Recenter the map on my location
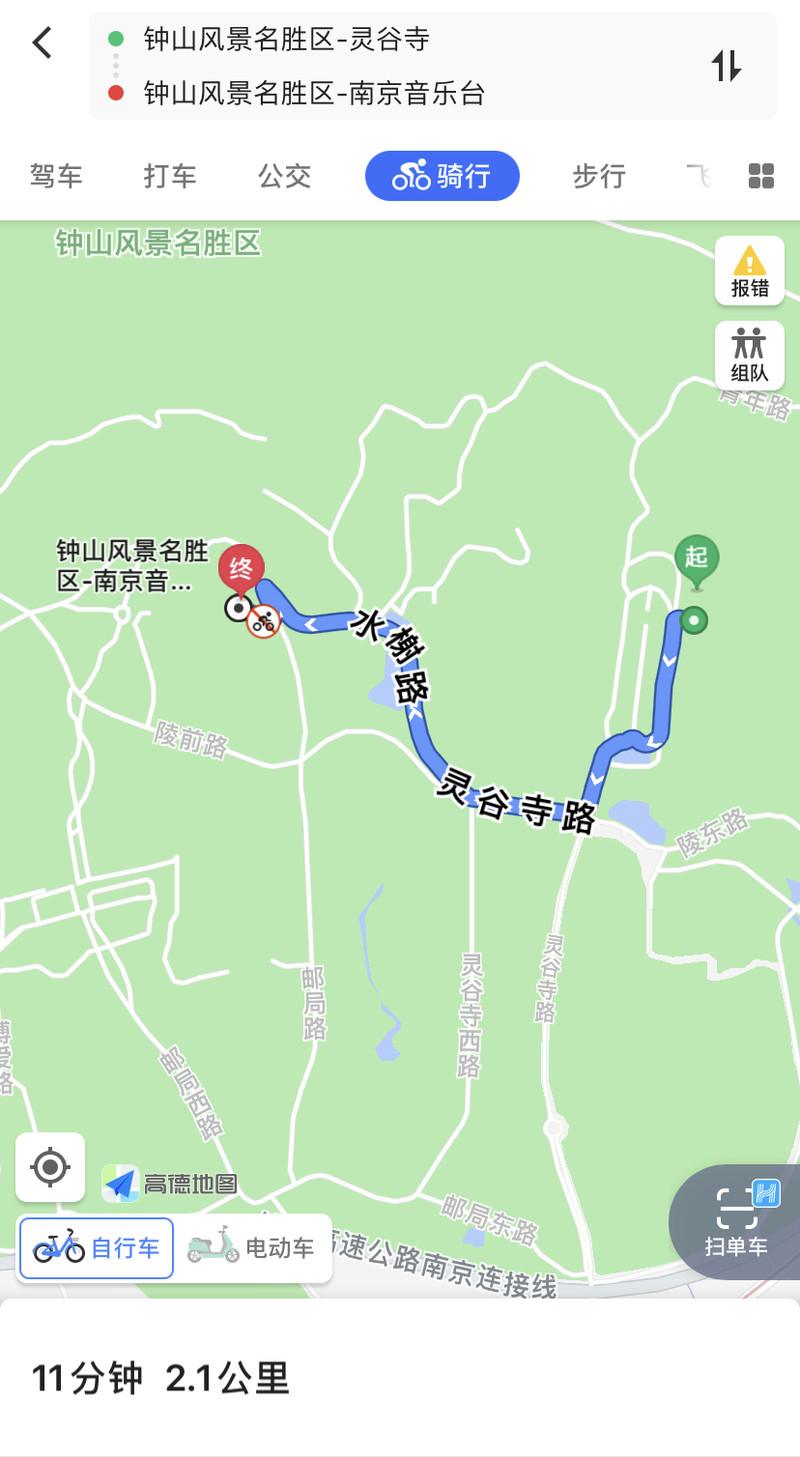Viewport: 800px width, 1457px height. point(50,1167)
